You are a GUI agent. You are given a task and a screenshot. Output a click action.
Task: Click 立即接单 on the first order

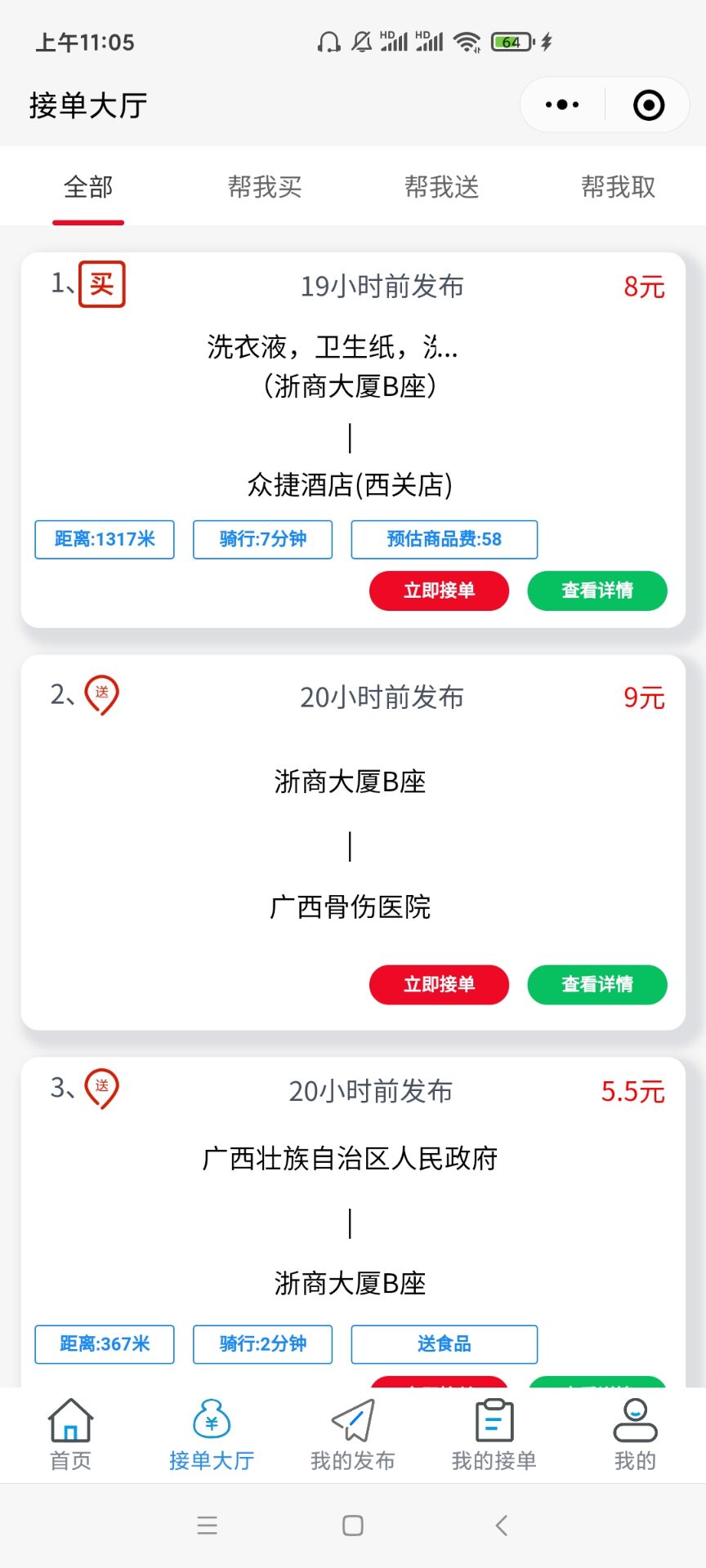click(439, 590)
